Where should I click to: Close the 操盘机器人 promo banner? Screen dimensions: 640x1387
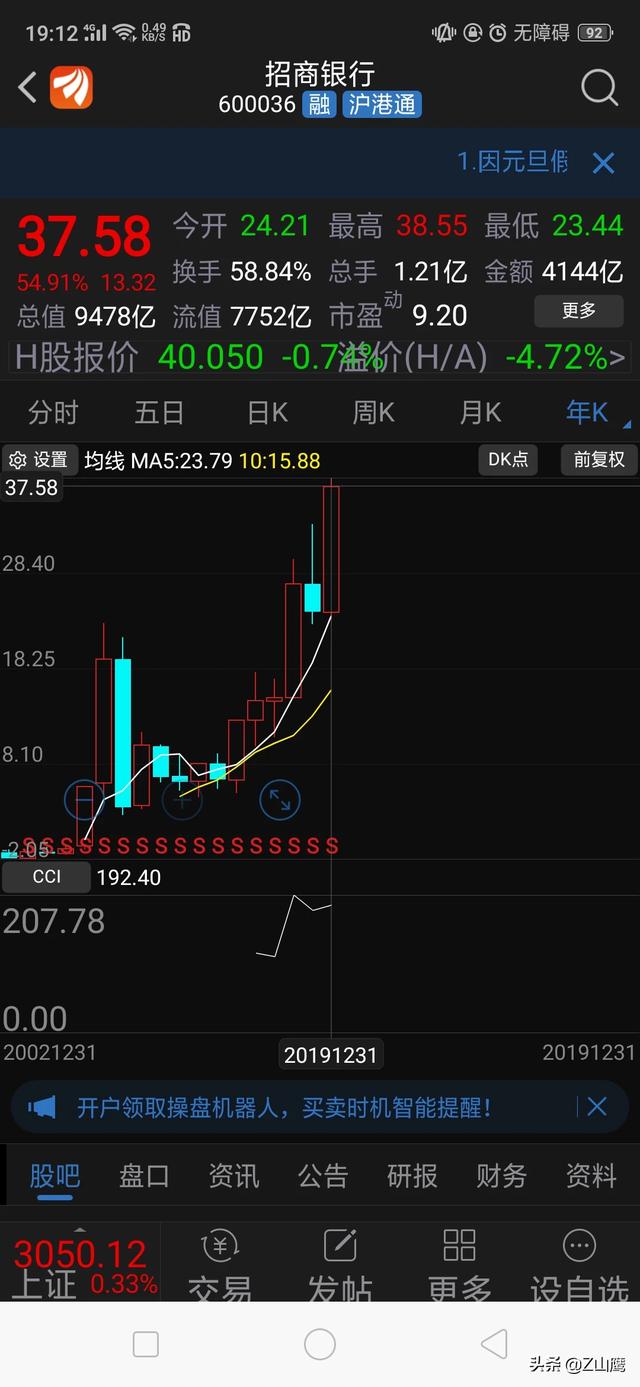click(597, 1106)
